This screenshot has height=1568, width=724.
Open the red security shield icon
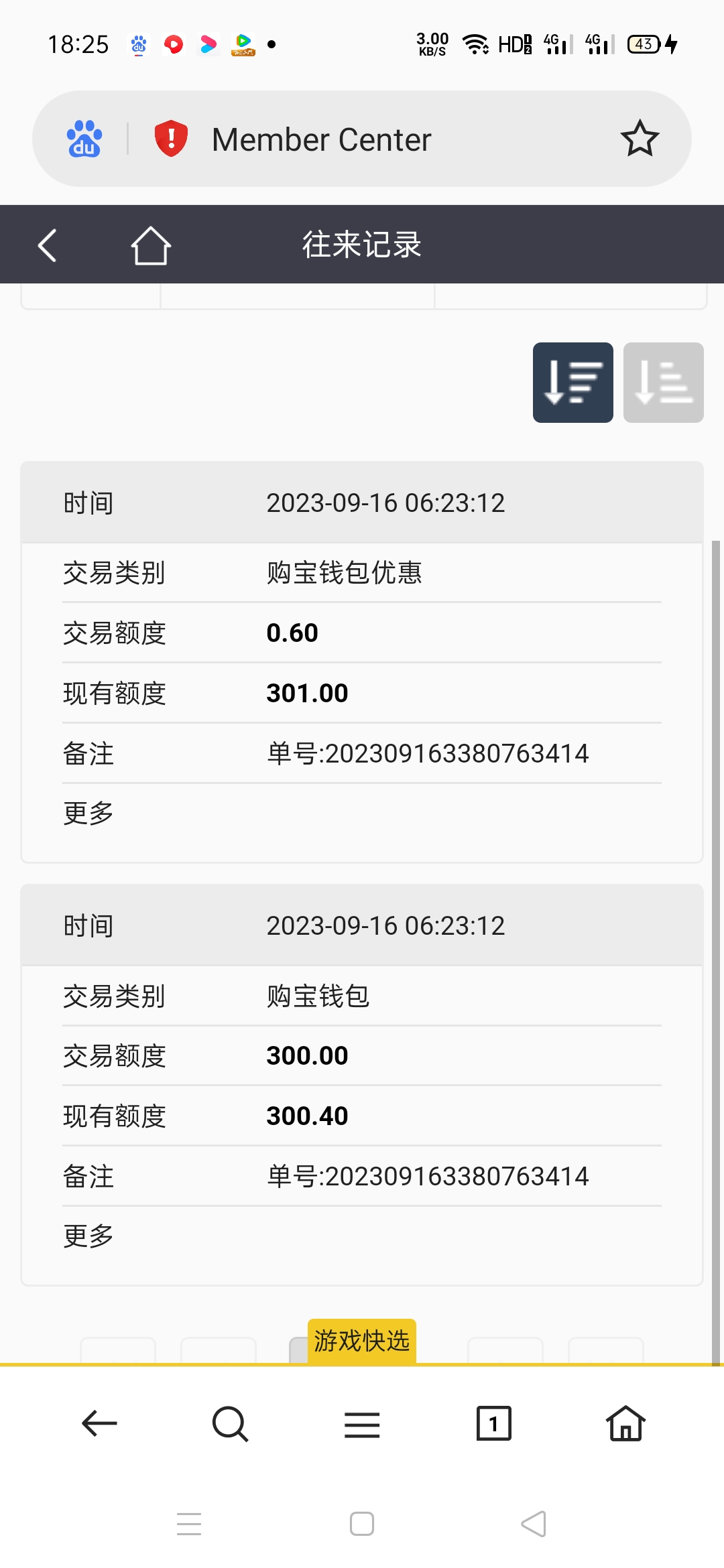(x=171, y=139)
